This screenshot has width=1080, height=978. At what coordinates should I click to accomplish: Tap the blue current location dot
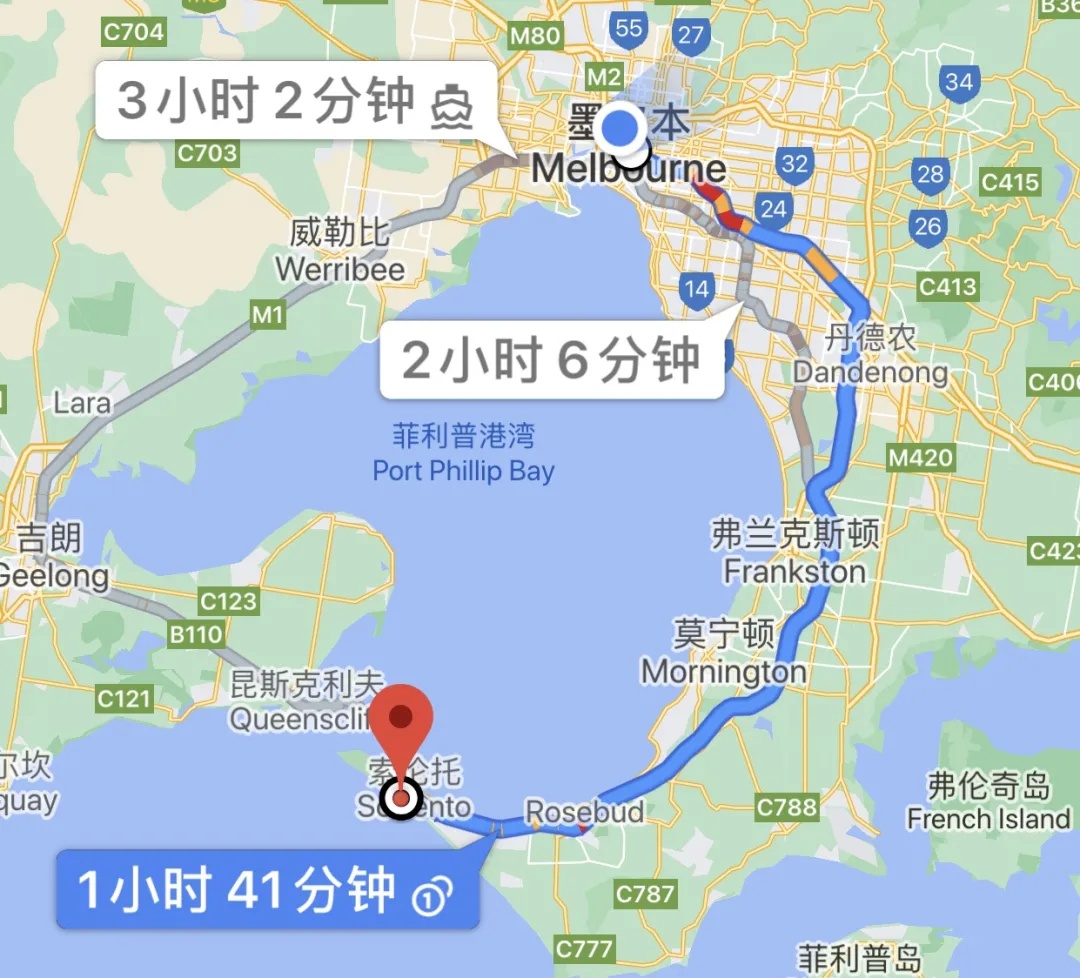coord(624,127)
